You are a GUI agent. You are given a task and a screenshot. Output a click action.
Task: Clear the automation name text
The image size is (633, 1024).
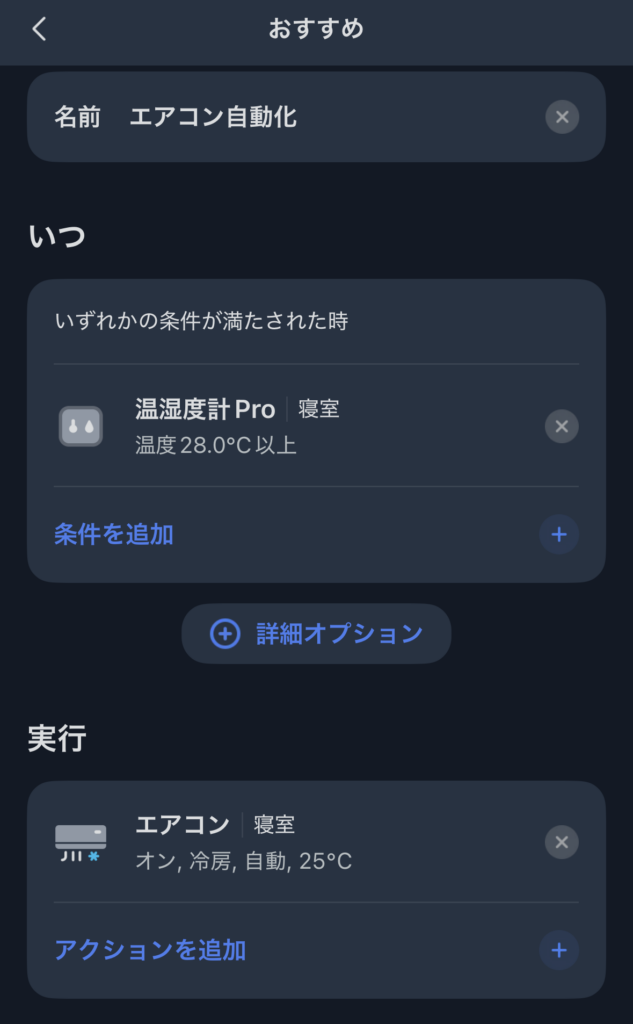coord(561,118)
